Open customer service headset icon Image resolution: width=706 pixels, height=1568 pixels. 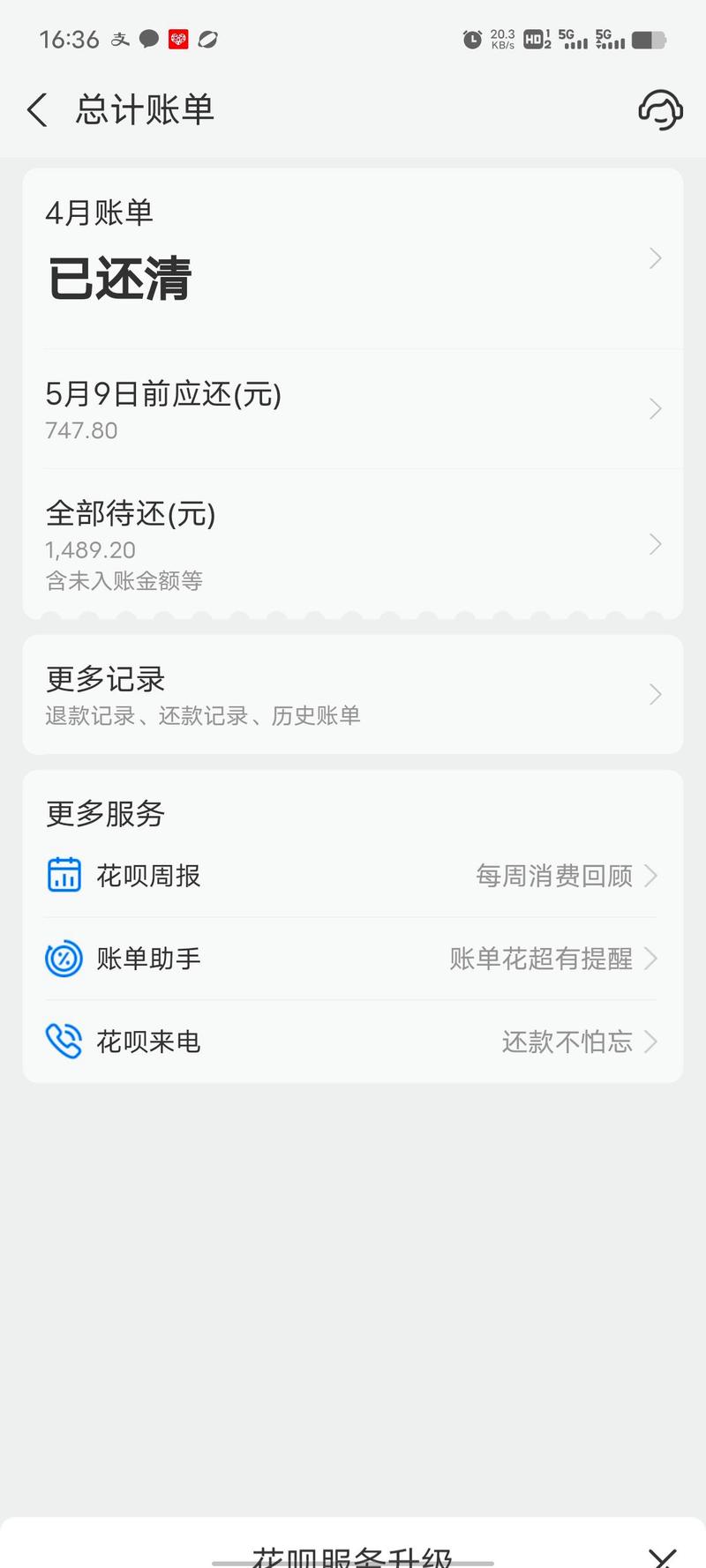(x=660, y=110)
